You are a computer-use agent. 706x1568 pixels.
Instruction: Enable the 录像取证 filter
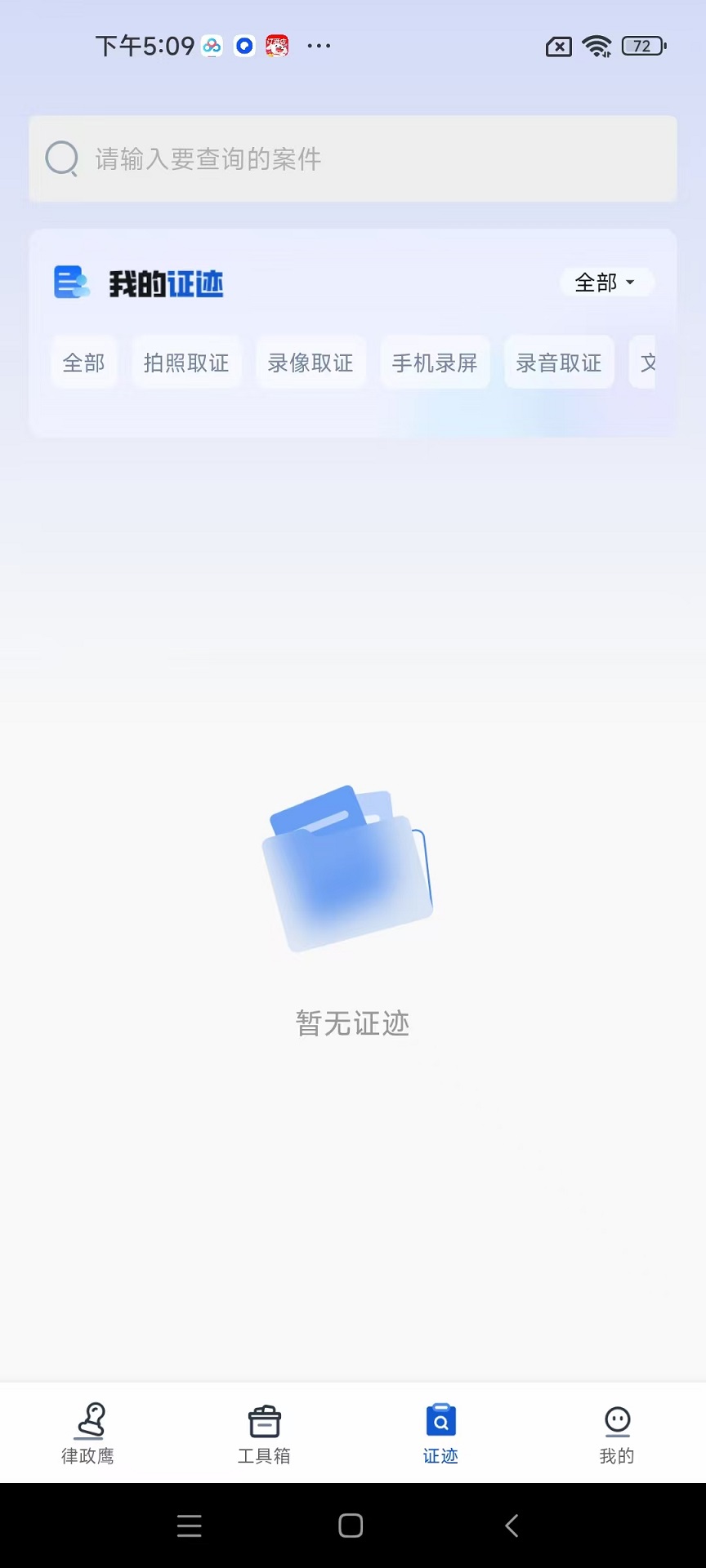pyautogui.click(x=311, y=362)
